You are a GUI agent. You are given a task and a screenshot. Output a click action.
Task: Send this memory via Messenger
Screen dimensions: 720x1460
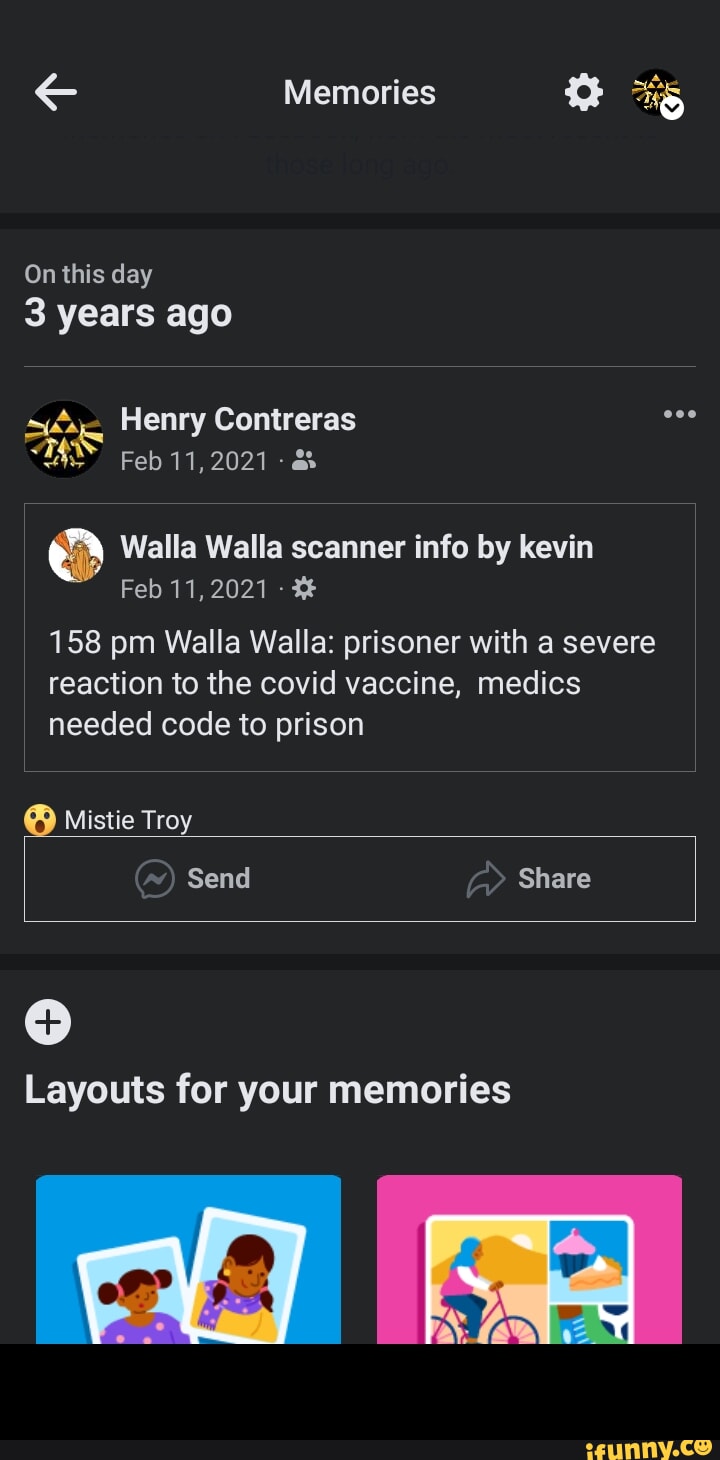pos(192,879)
